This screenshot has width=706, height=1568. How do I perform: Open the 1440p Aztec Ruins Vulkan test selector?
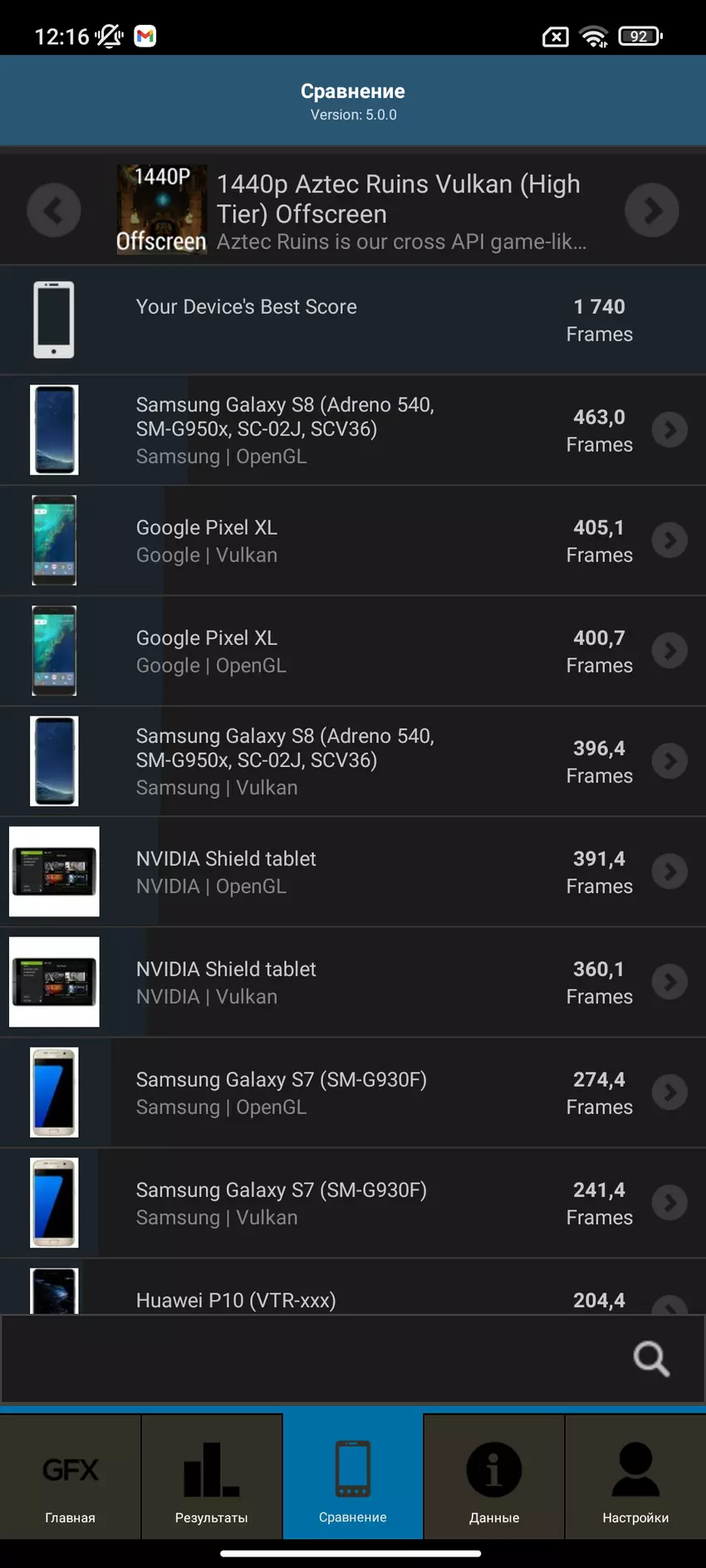[x=365, y=210]
